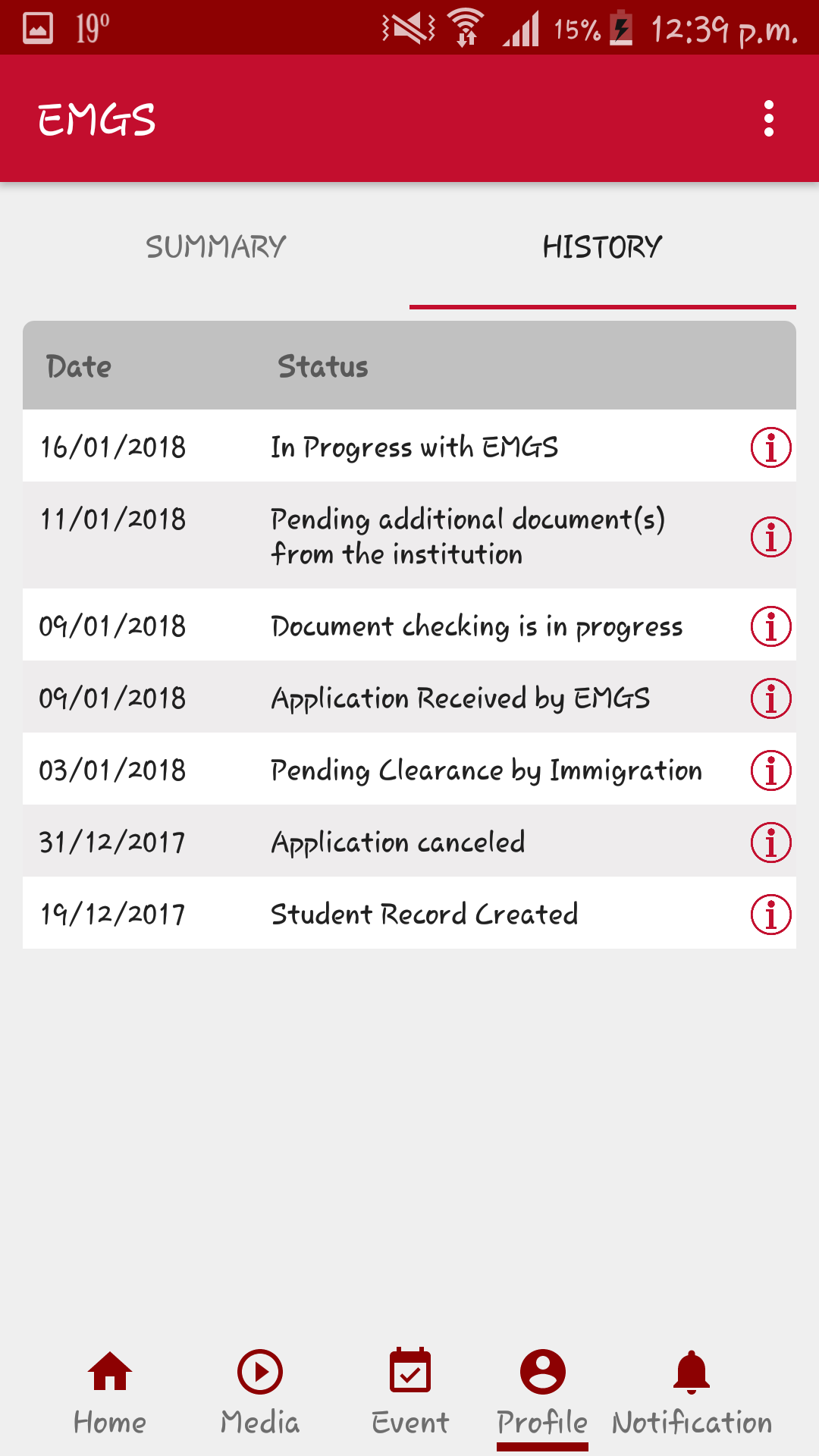This screenshot has height=1456, width=819.
Task: View info for In Progress with EMGS
Action: 770,447
